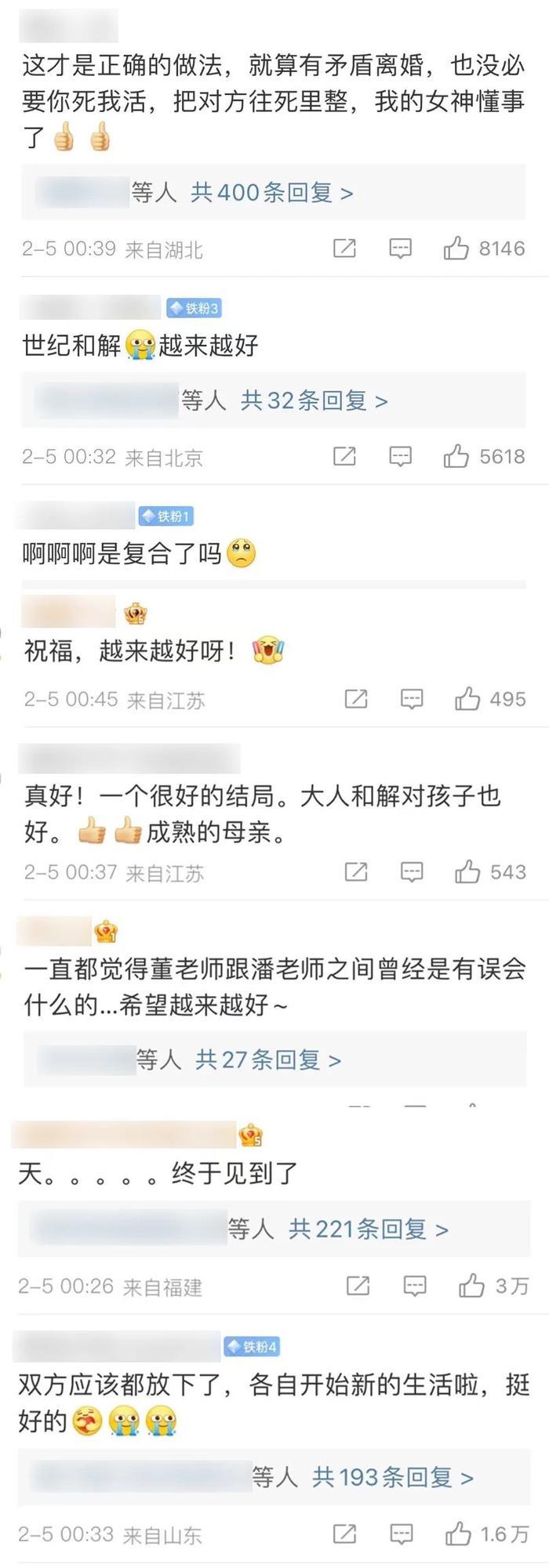
Task: Repost the comment from 湖北
Action: point(344,249)
